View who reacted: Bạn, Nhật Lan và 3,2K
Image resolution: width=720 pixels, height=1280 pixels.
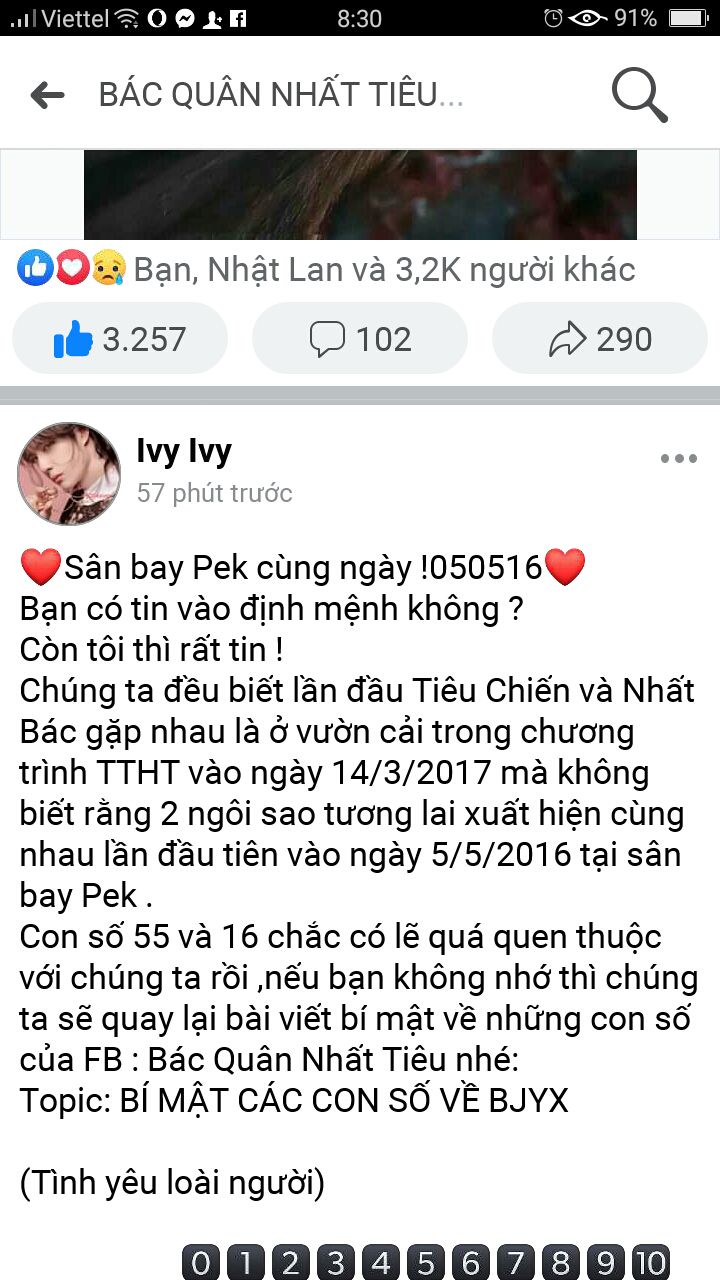384,269
